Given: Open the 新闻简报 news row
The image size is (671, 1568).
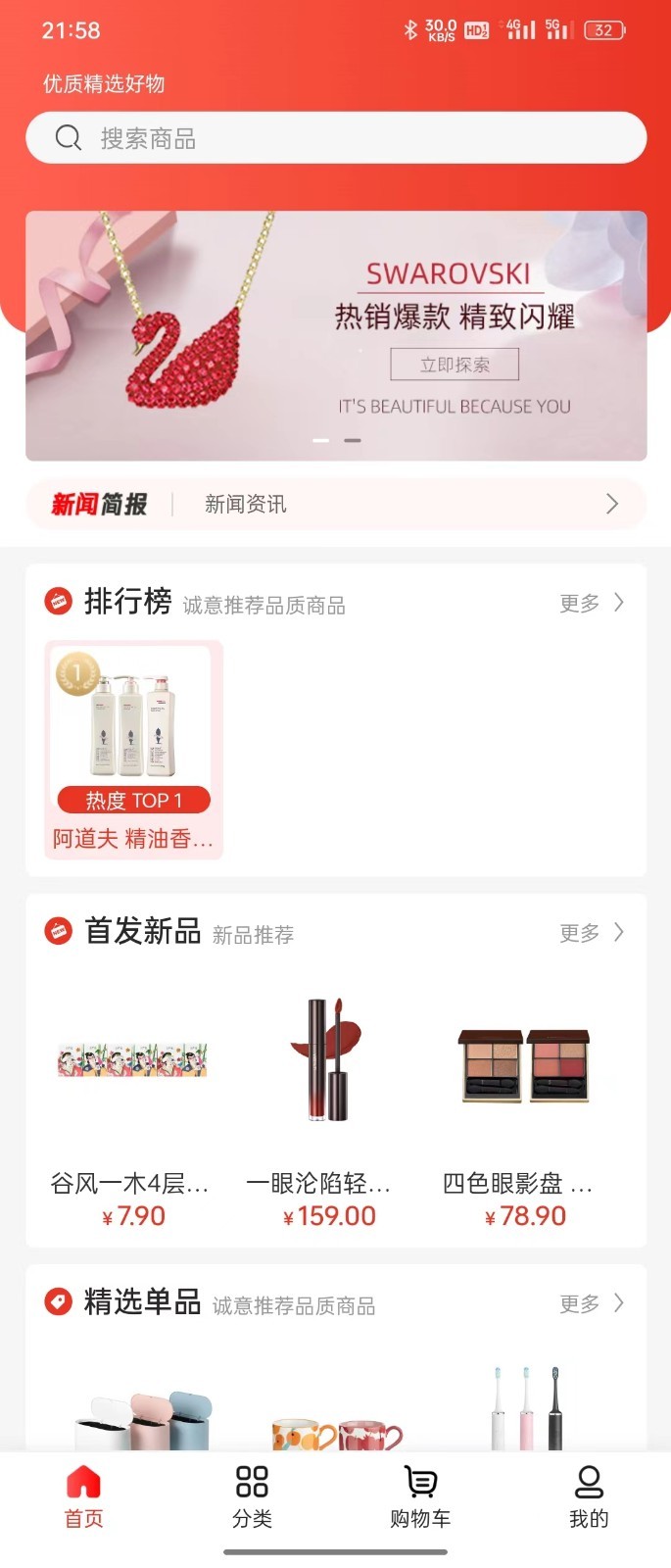Looking at the screenshot, I should (x=336, y=504).
